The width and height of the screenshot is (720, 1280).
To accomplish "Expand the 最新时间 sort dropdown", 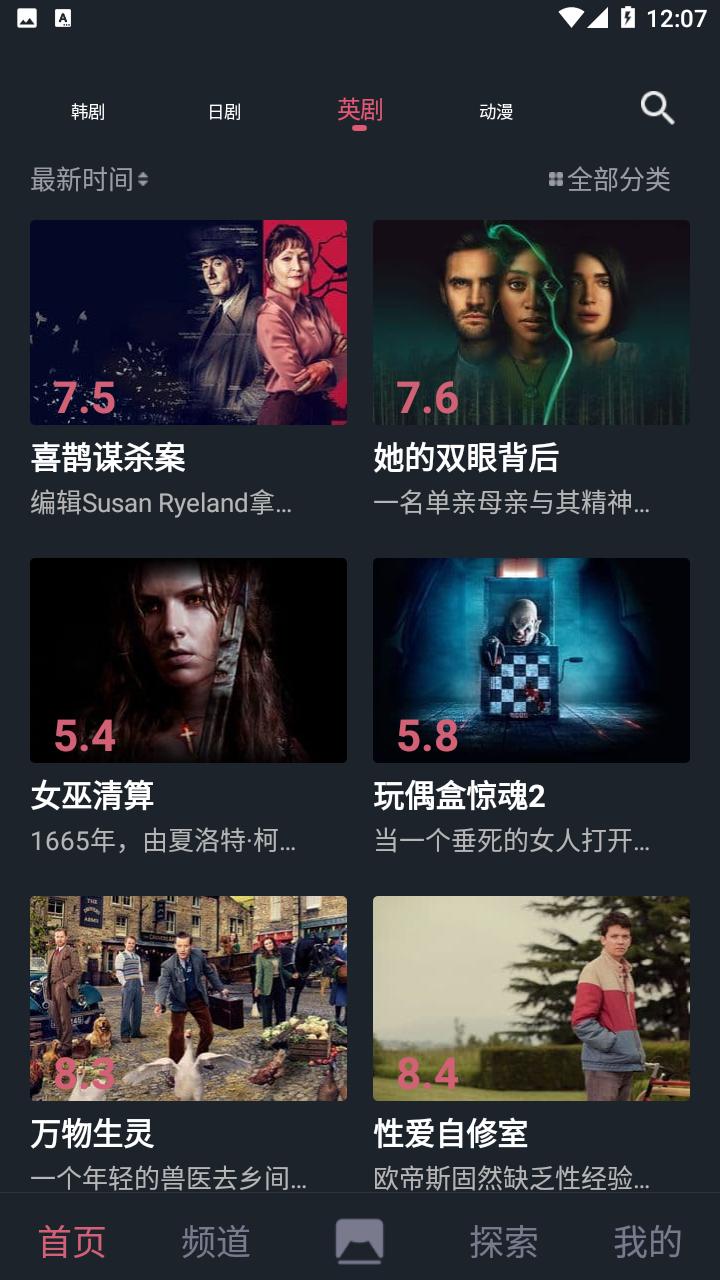I will pyautogui.click(x=90, y=179).
